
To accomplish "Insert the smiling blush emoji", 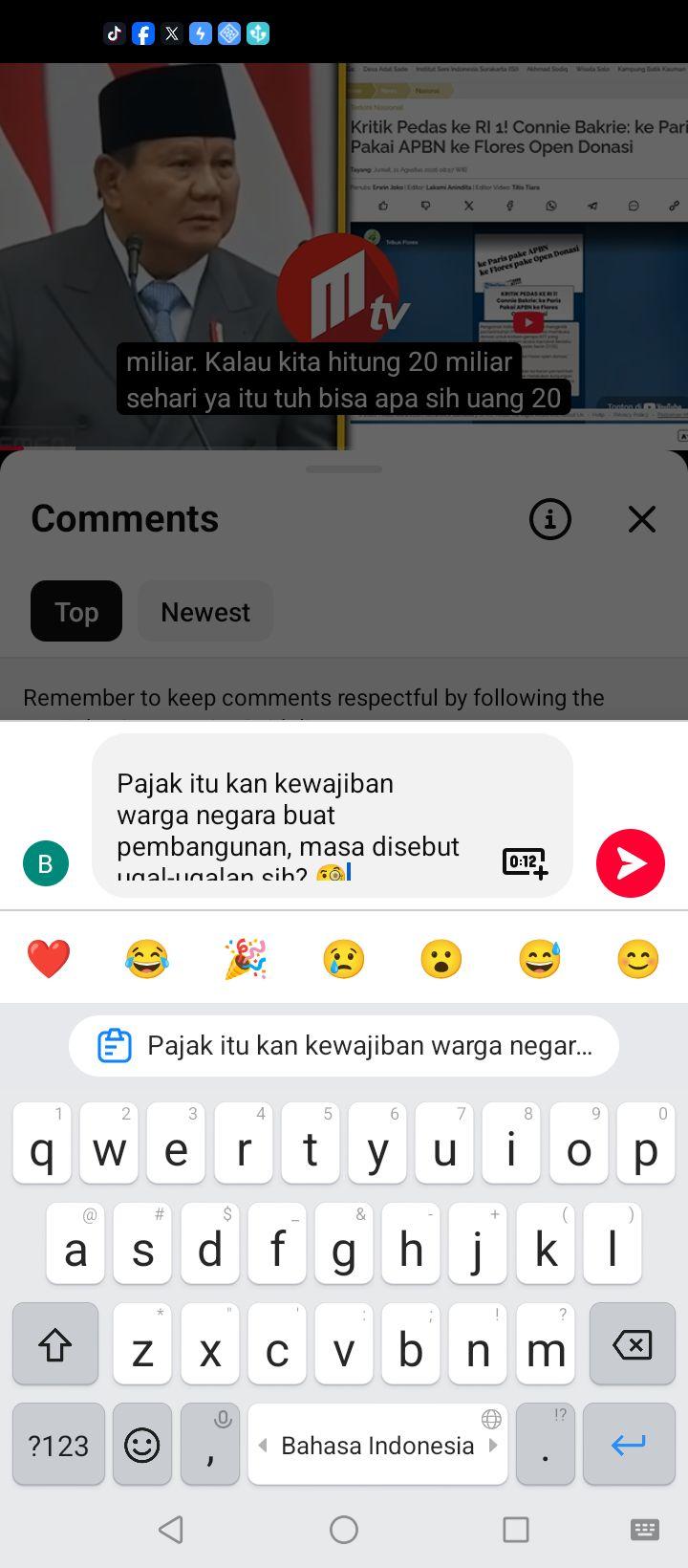I will click(638, 959).
